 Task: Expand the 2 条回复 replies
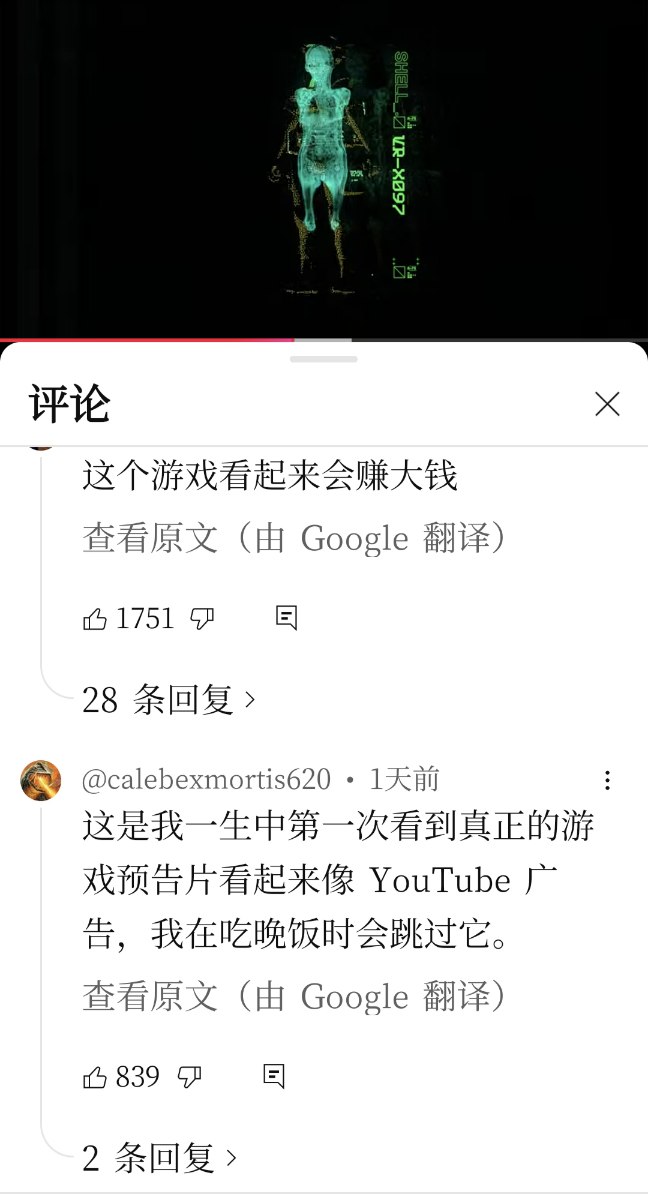tap(160, 1158)
